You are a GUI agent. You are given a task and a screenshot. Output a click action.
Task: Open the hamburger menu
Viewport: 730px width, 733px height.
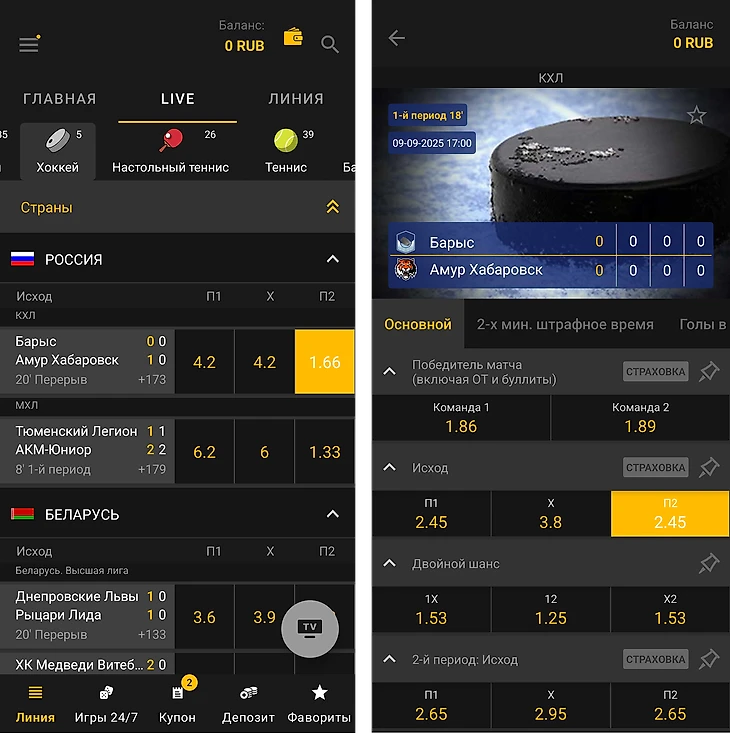pyautogui.click(x=29, y=44)
